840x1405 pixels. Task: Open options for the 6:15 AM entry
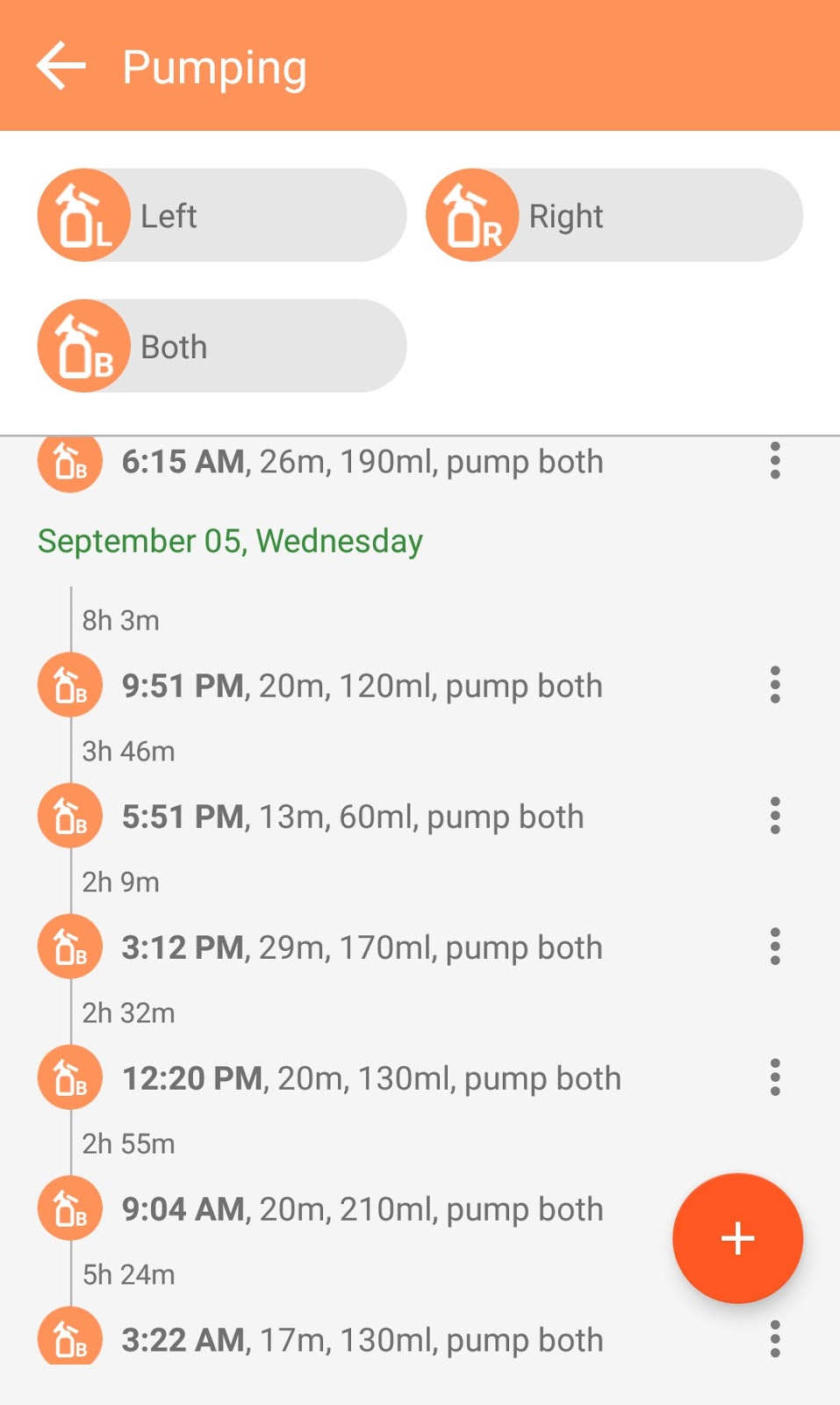775,461
